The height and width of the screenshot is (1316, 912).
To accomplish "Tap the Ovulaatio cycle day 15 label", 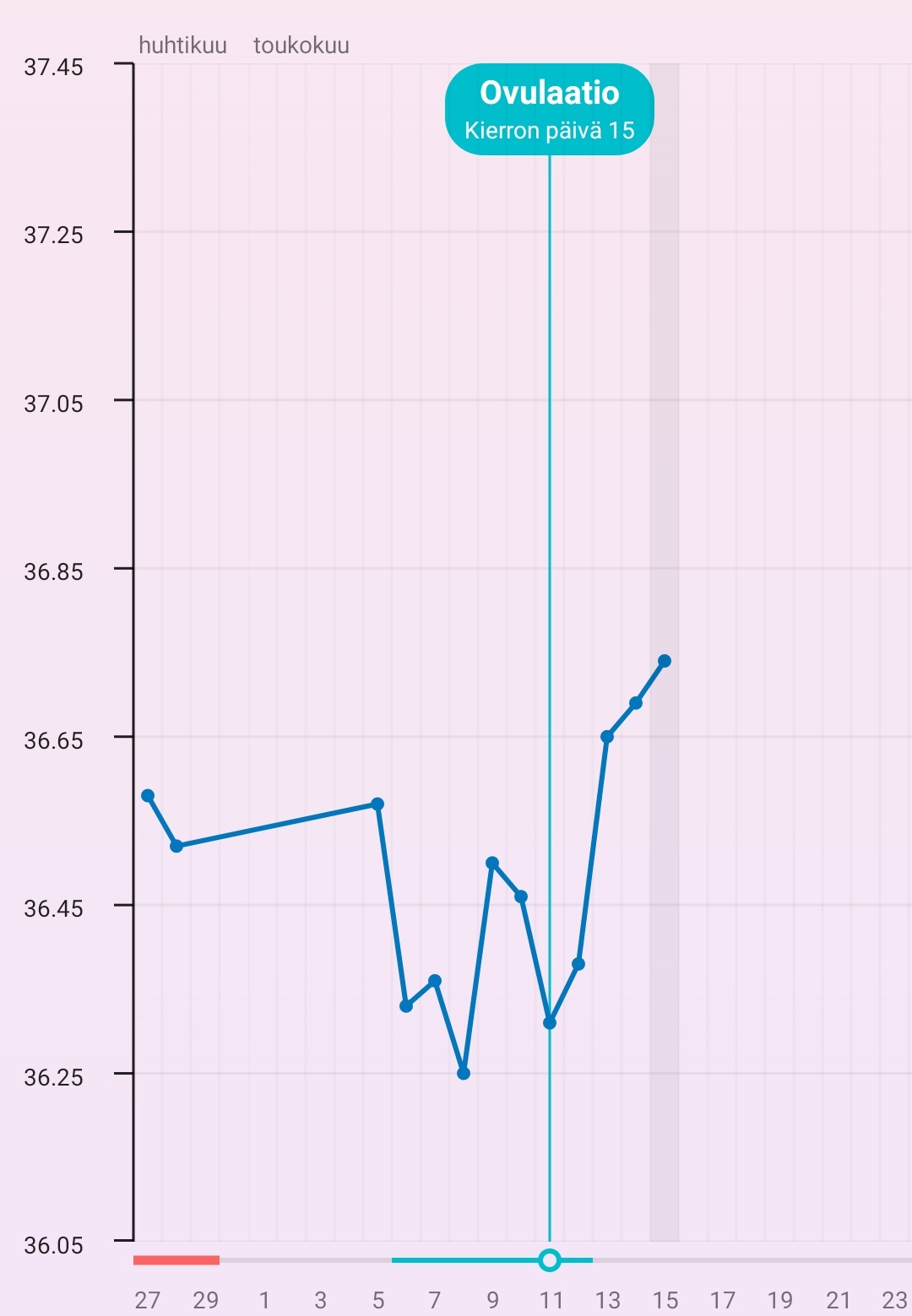I will pos(549,110).
